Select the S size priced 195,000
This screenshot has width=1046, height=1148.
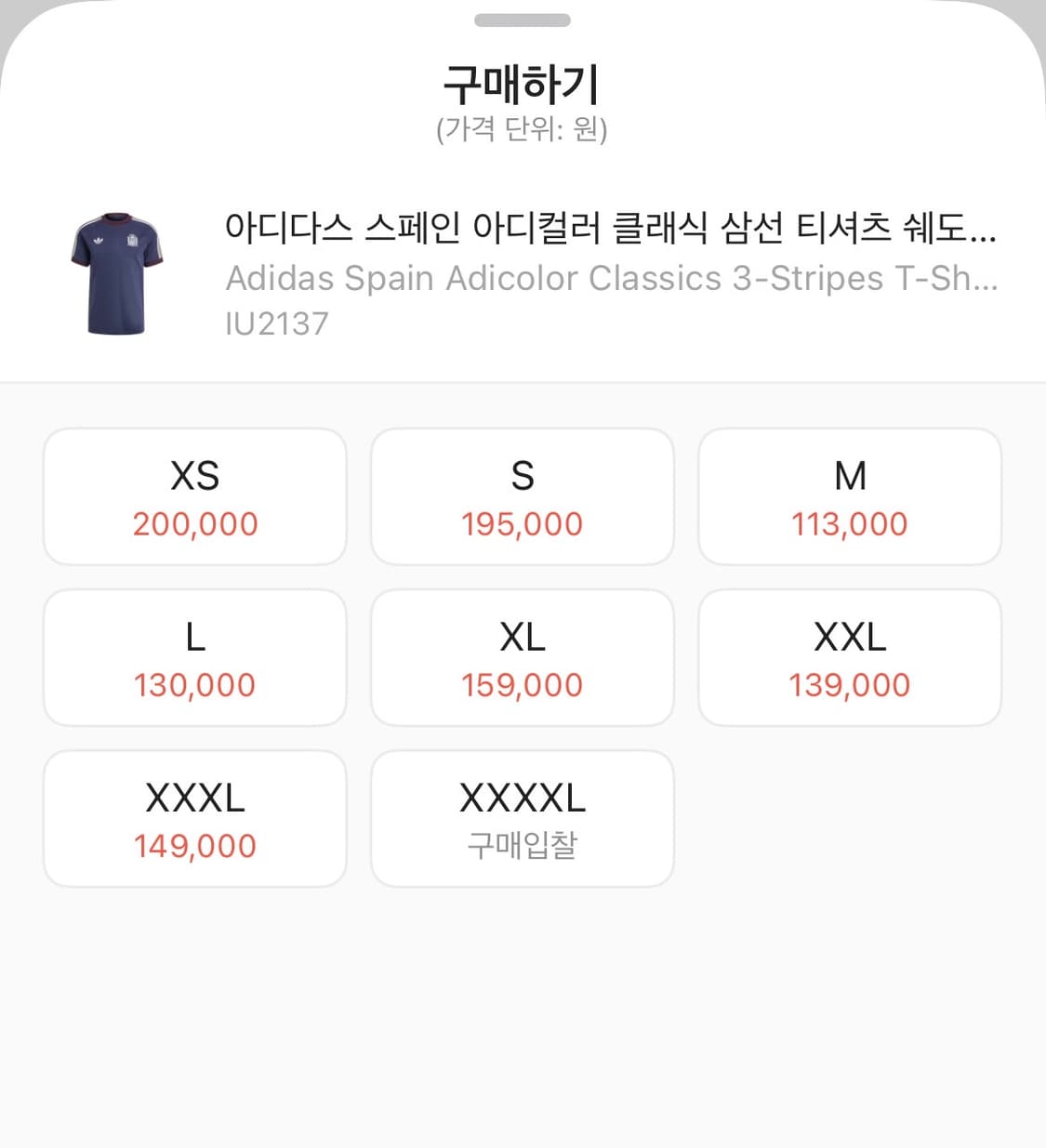point(523,495)
